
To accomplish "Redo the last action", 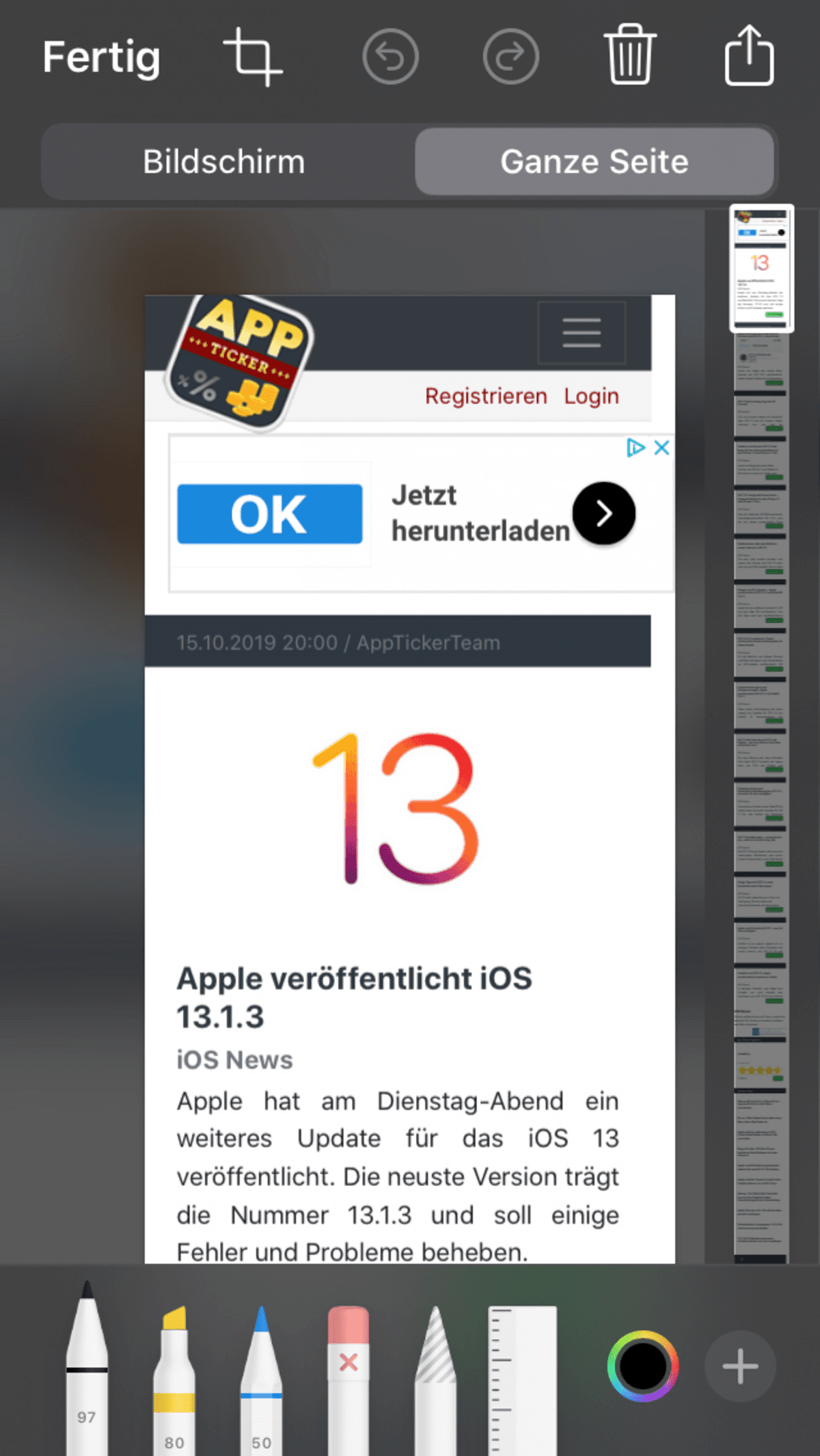I will [x=510, y=57].
